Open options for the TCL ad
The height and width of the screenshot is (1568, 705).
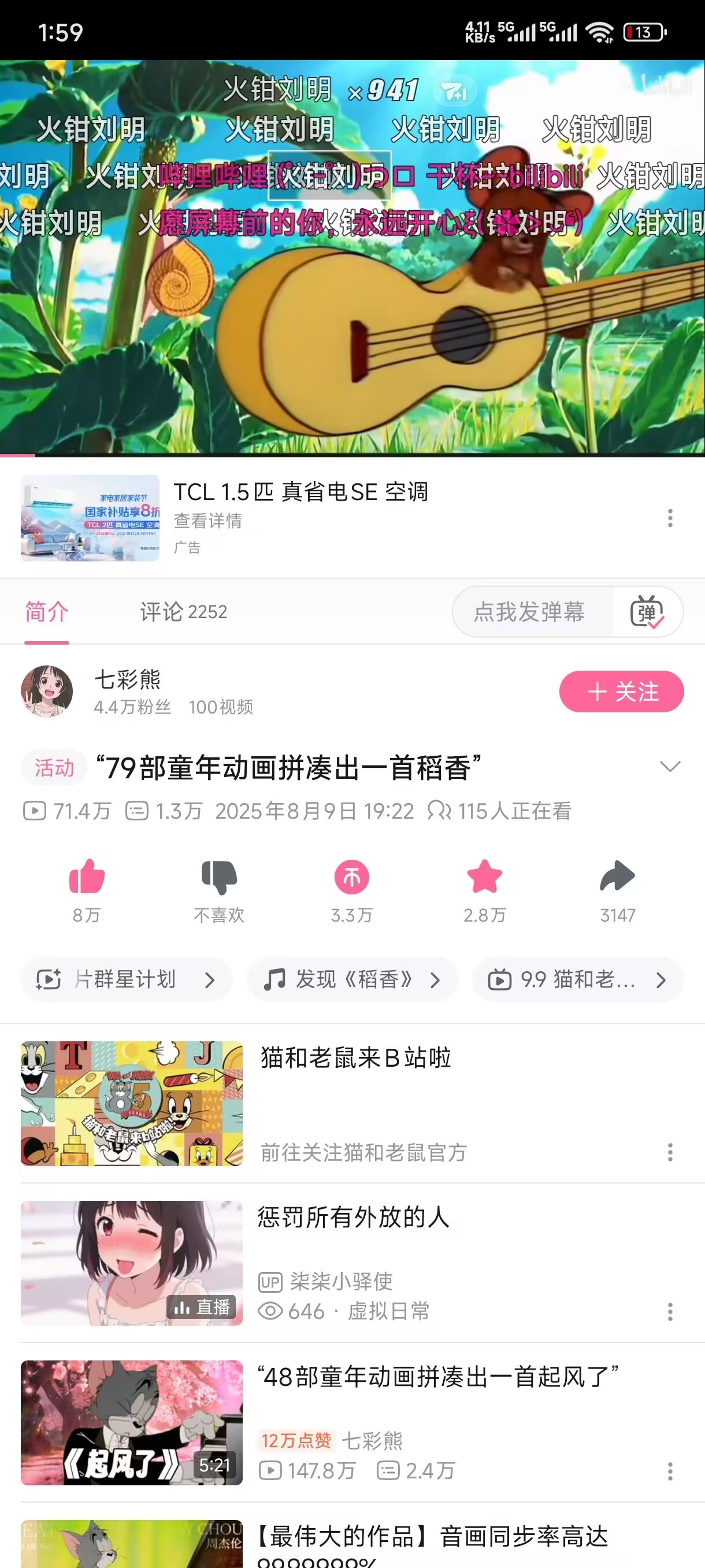[670, 518]
